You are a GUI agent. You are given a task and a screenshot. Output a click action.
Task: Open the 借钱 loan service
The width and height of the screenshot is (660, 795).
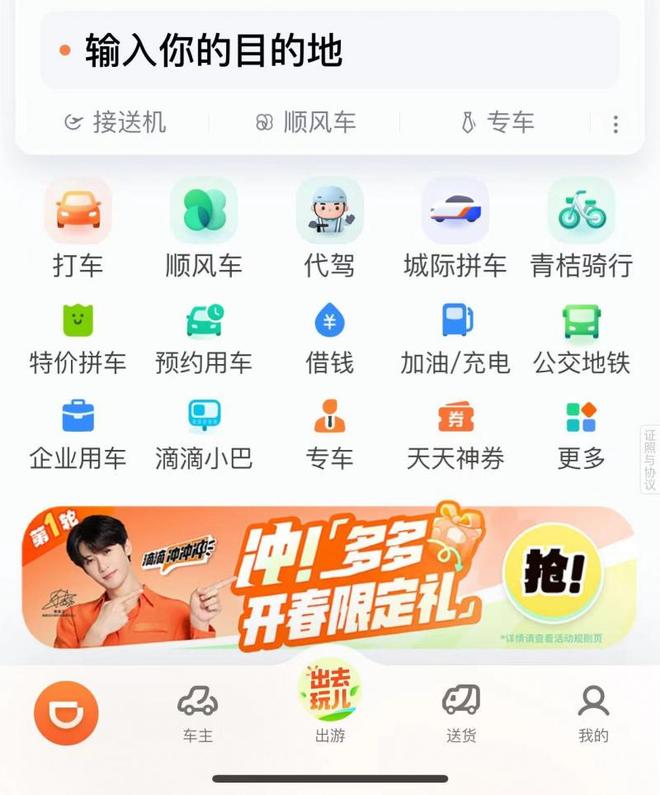tap(329, 337)
